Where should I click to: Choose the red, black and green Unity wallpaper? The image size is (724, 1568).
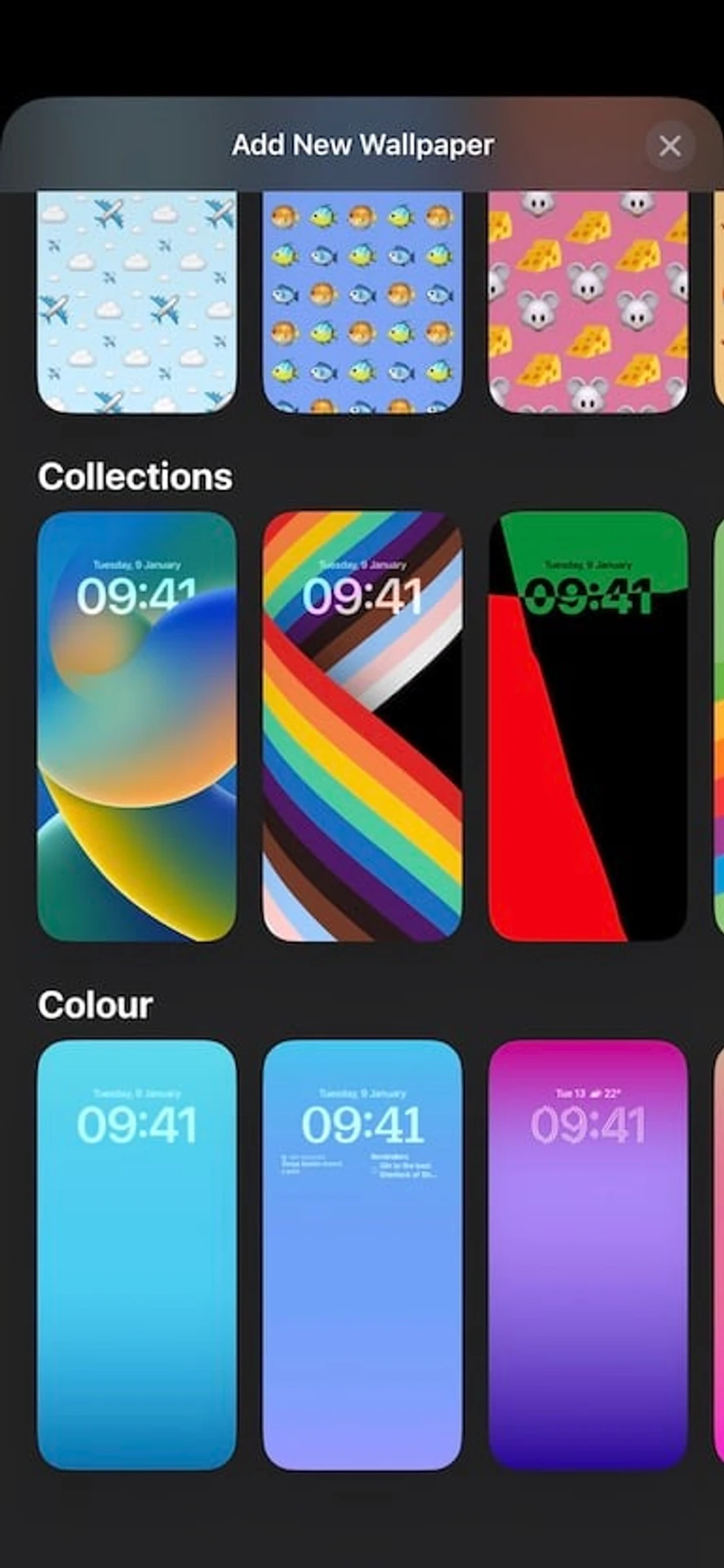click(x=588, y=727)
